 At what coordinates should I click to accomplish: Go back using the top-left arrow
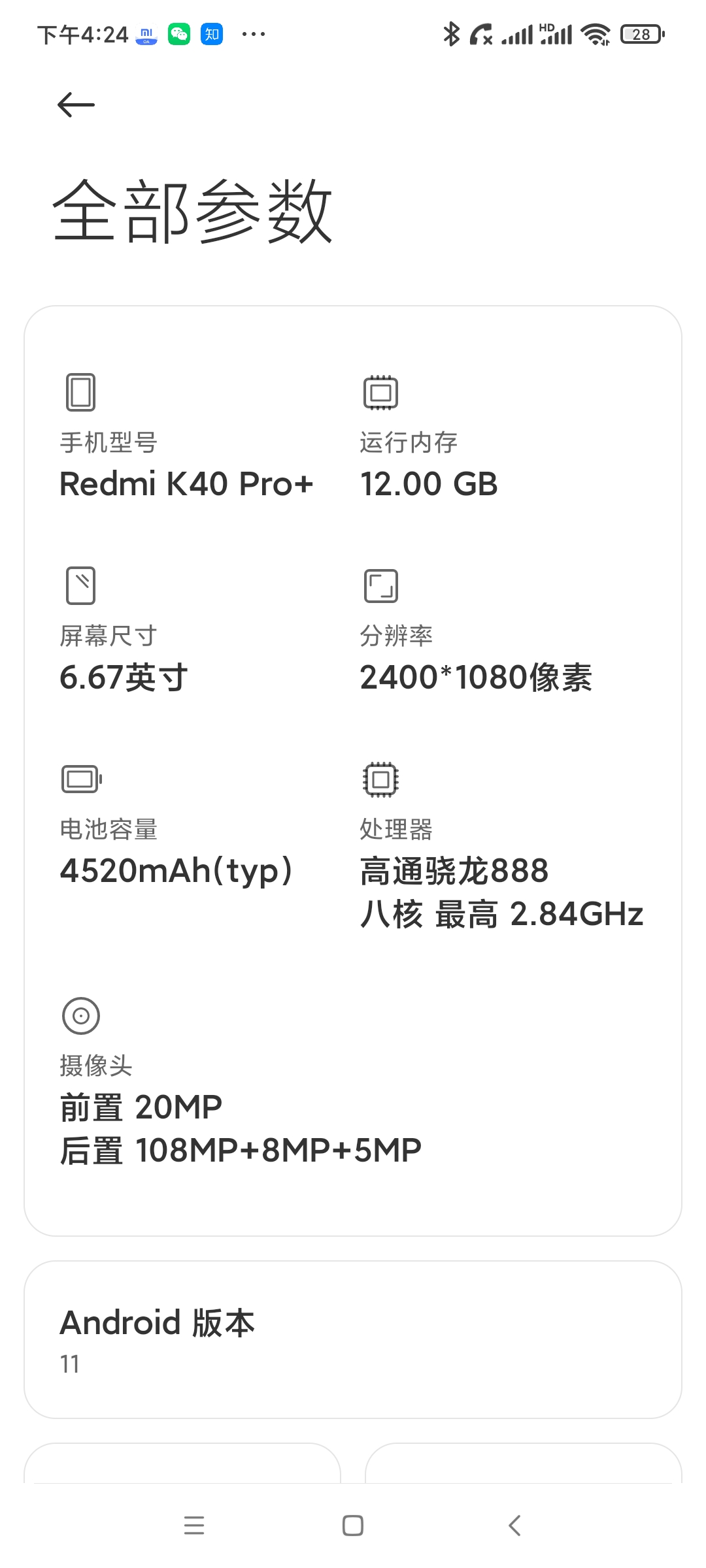pyautogui.click(x=76, y=105)
